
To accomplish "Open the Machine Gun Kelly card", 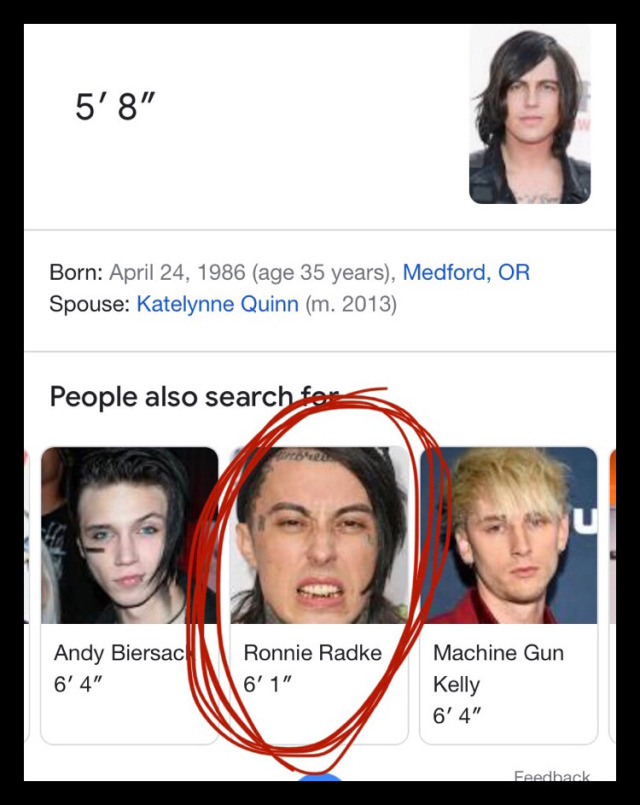I will [508, 595].
